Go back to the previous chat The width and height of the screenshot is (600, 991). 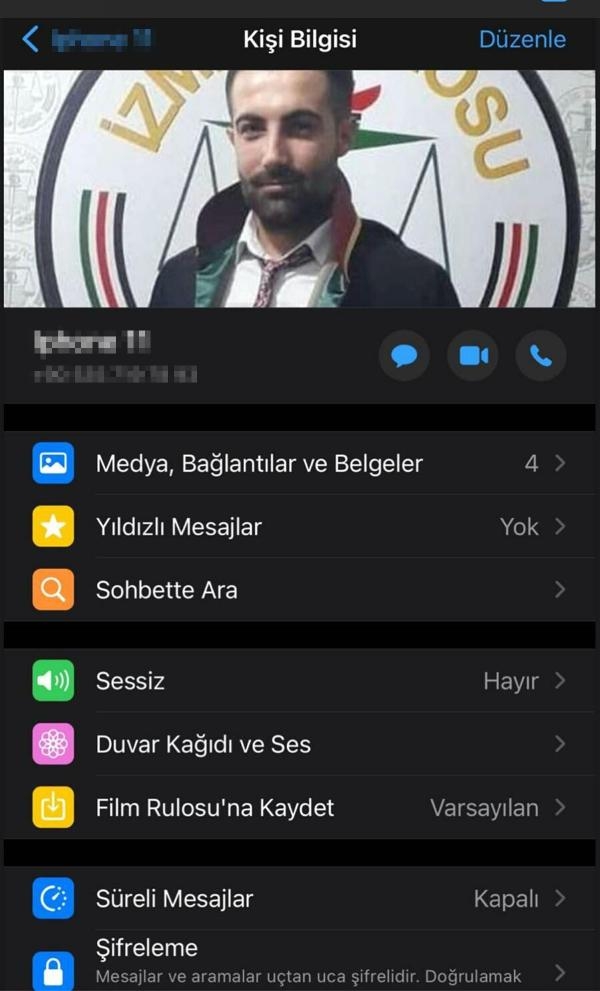click(32, 40)
